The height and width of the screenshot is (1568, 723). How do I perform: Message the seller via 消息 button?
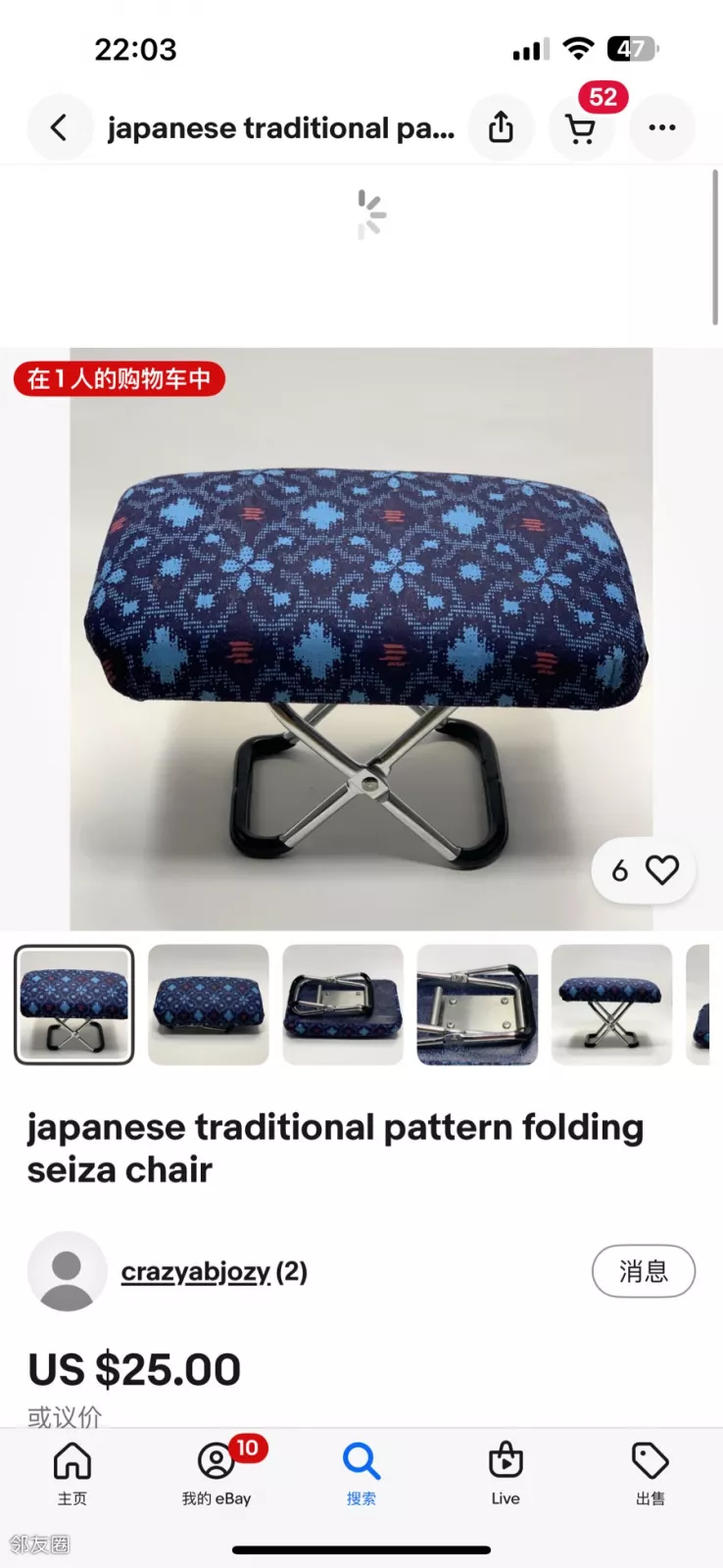tap(643, 1271)
